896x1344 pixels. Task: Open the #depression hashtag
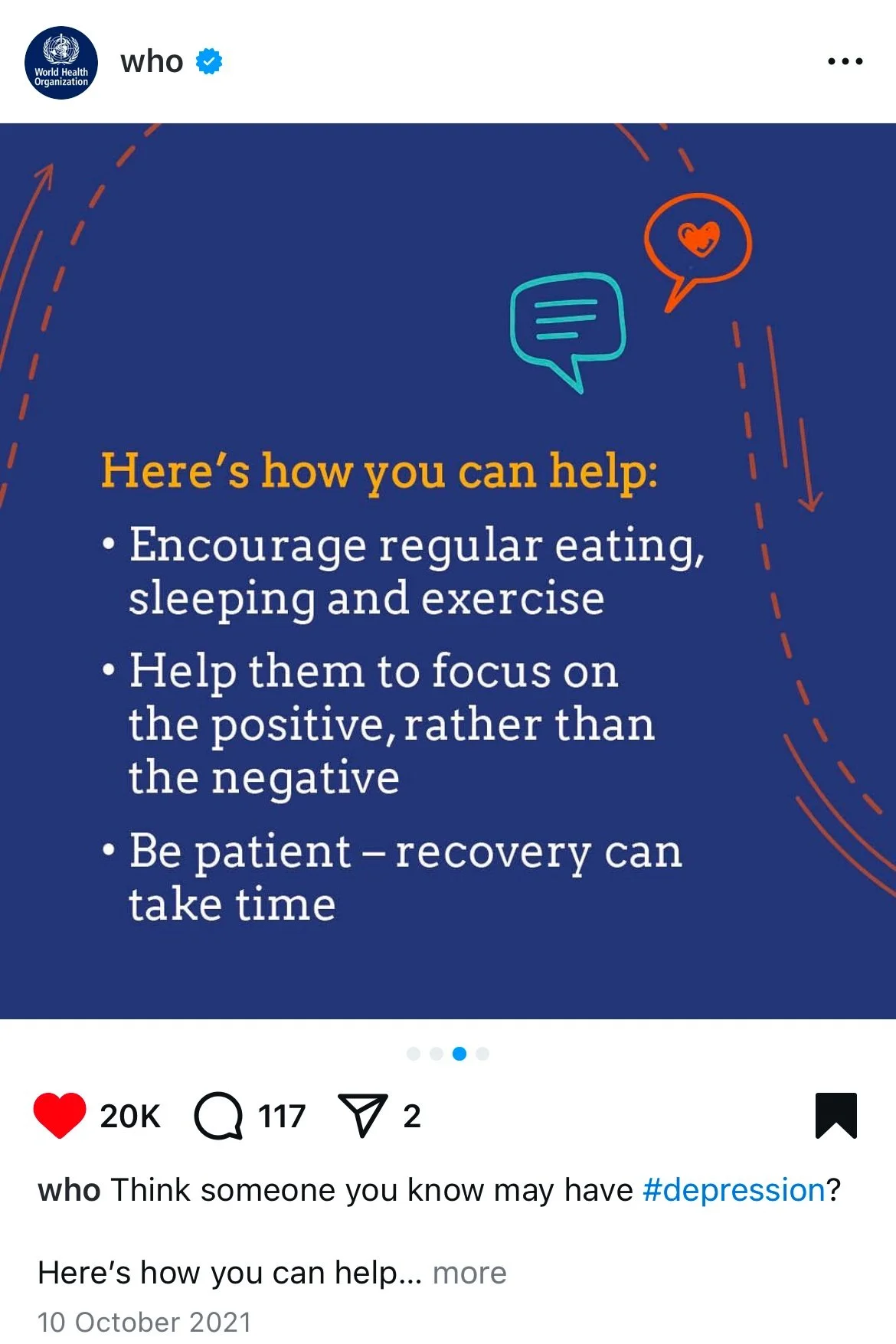[x=733, y=1190]
